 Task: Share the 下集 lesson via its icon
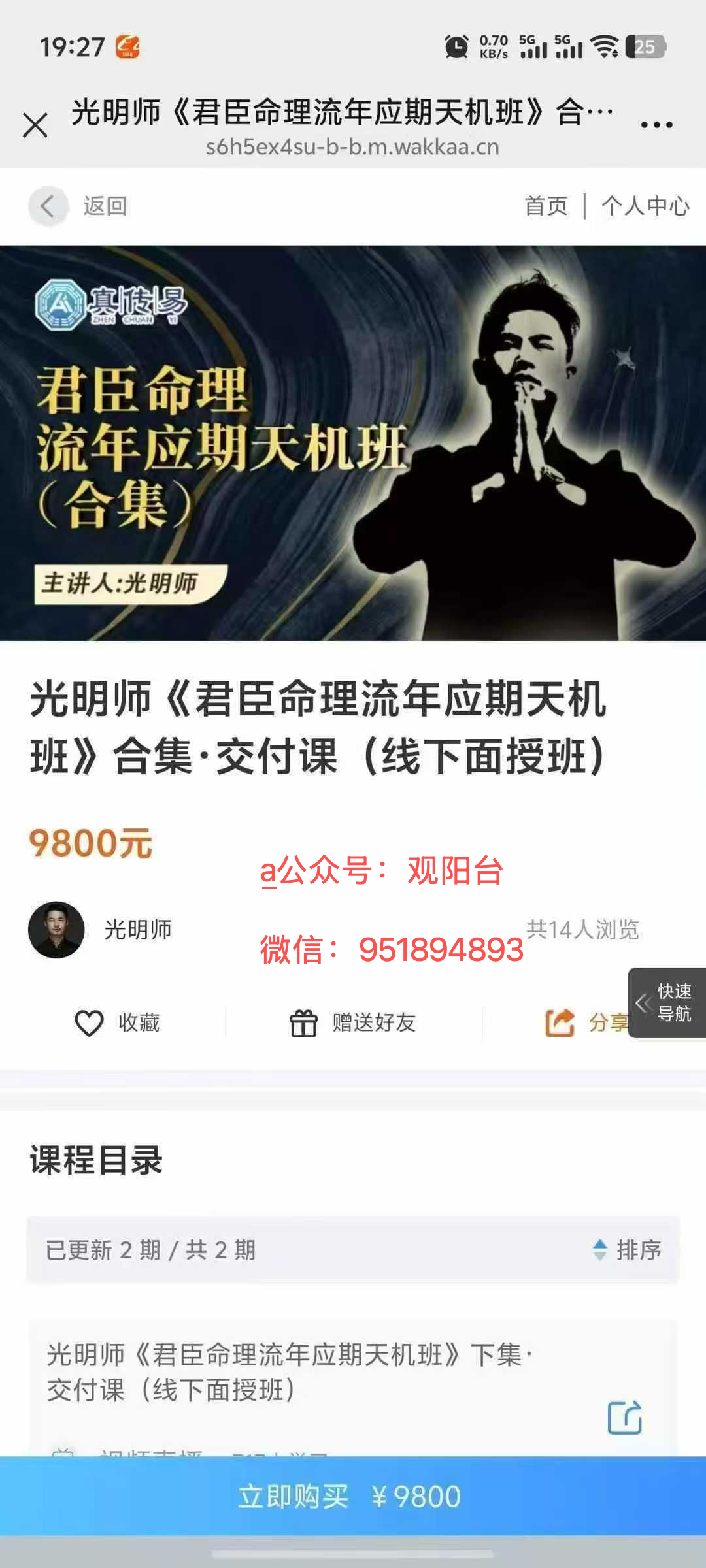pyautogui.click(x=624, y=1418)
